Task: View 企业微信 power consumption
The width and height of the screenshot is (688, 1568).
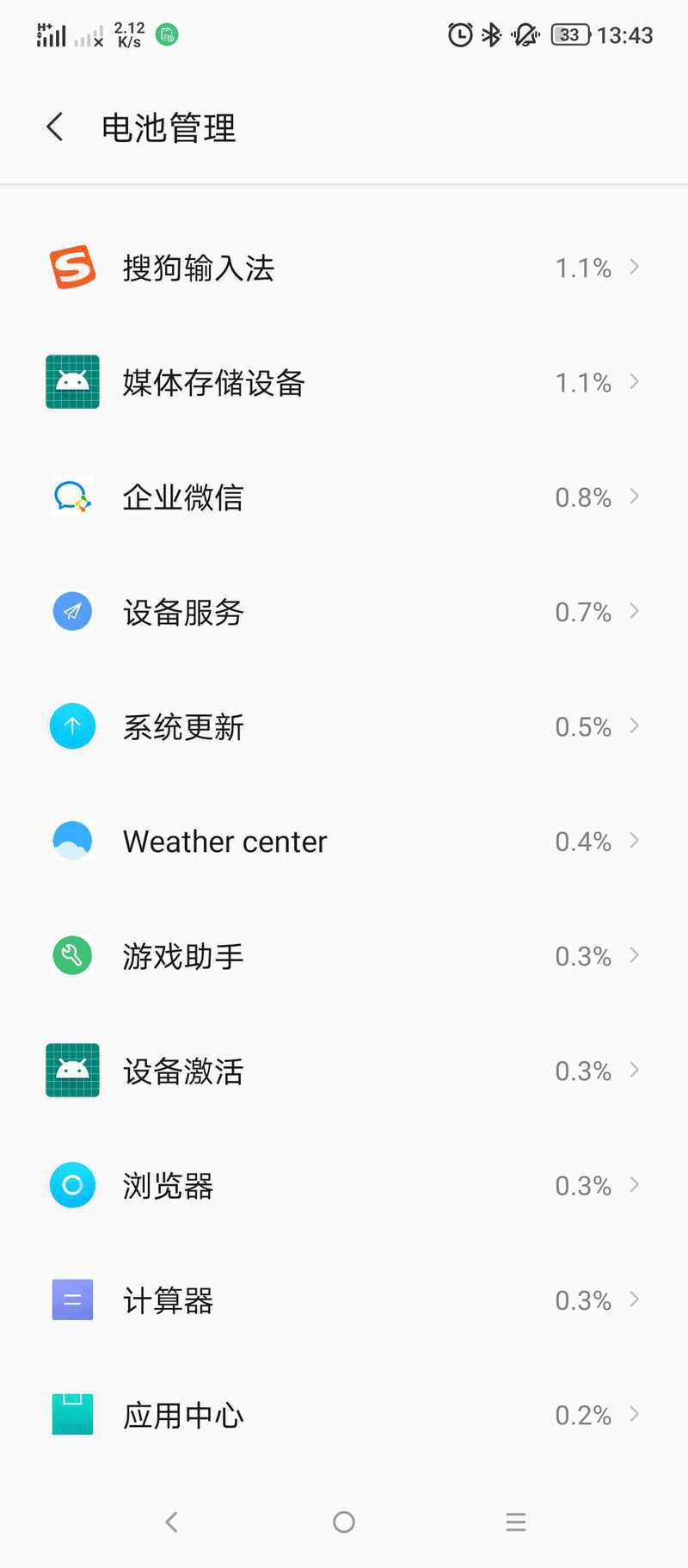Action: coord(344,497)
